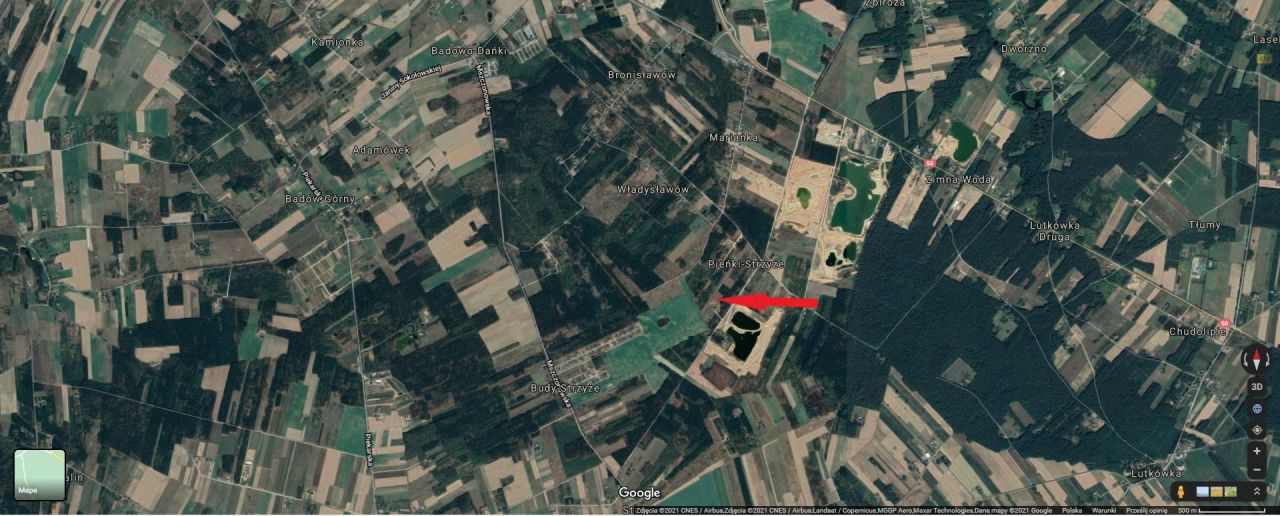Image resolution: width=1280 pixels, height=516 pixels.
Task: Toggle the globe view
Action: (1257, 409)
